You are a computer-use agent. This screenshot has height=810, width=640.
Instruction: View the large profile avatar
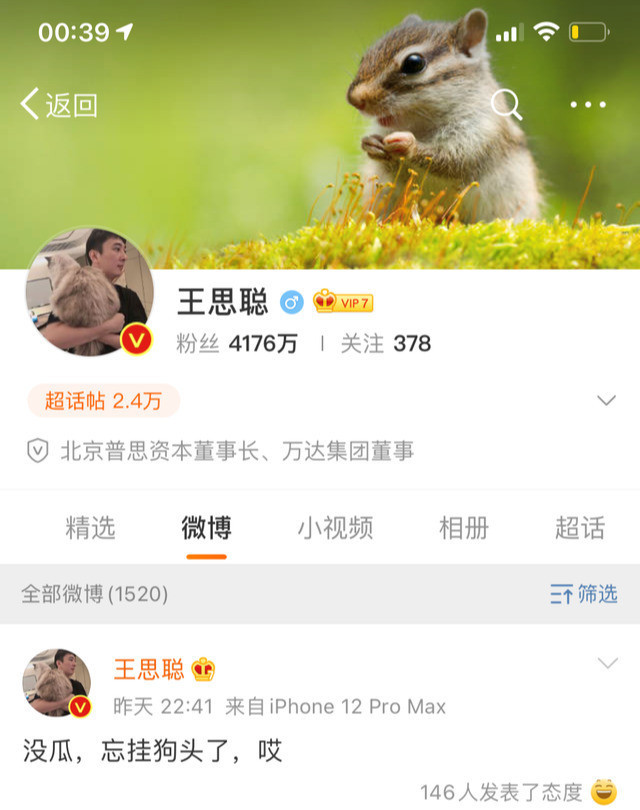[x=90, y=291]
